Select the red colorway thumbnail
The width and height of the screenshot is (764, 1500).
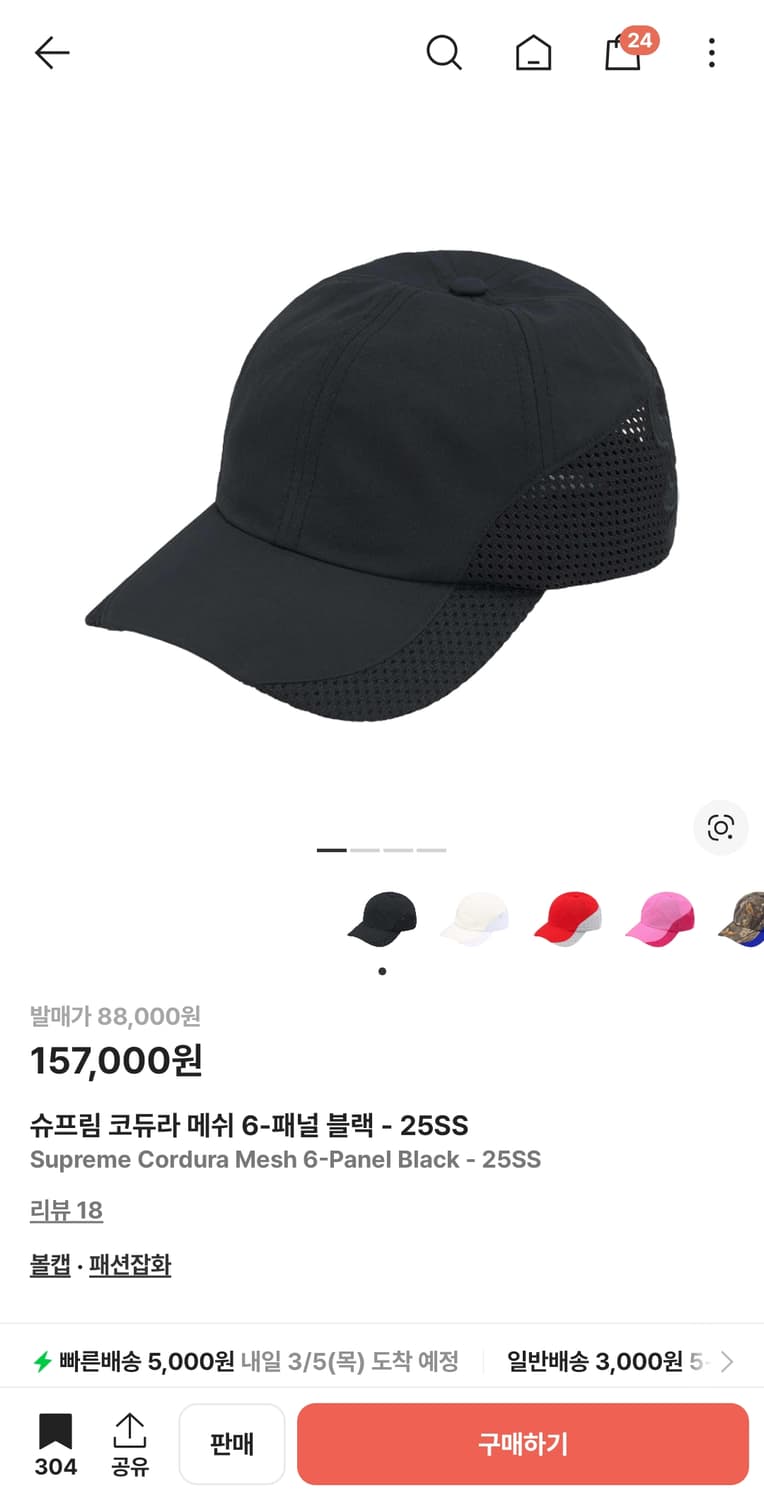click(x=566, y=918)
